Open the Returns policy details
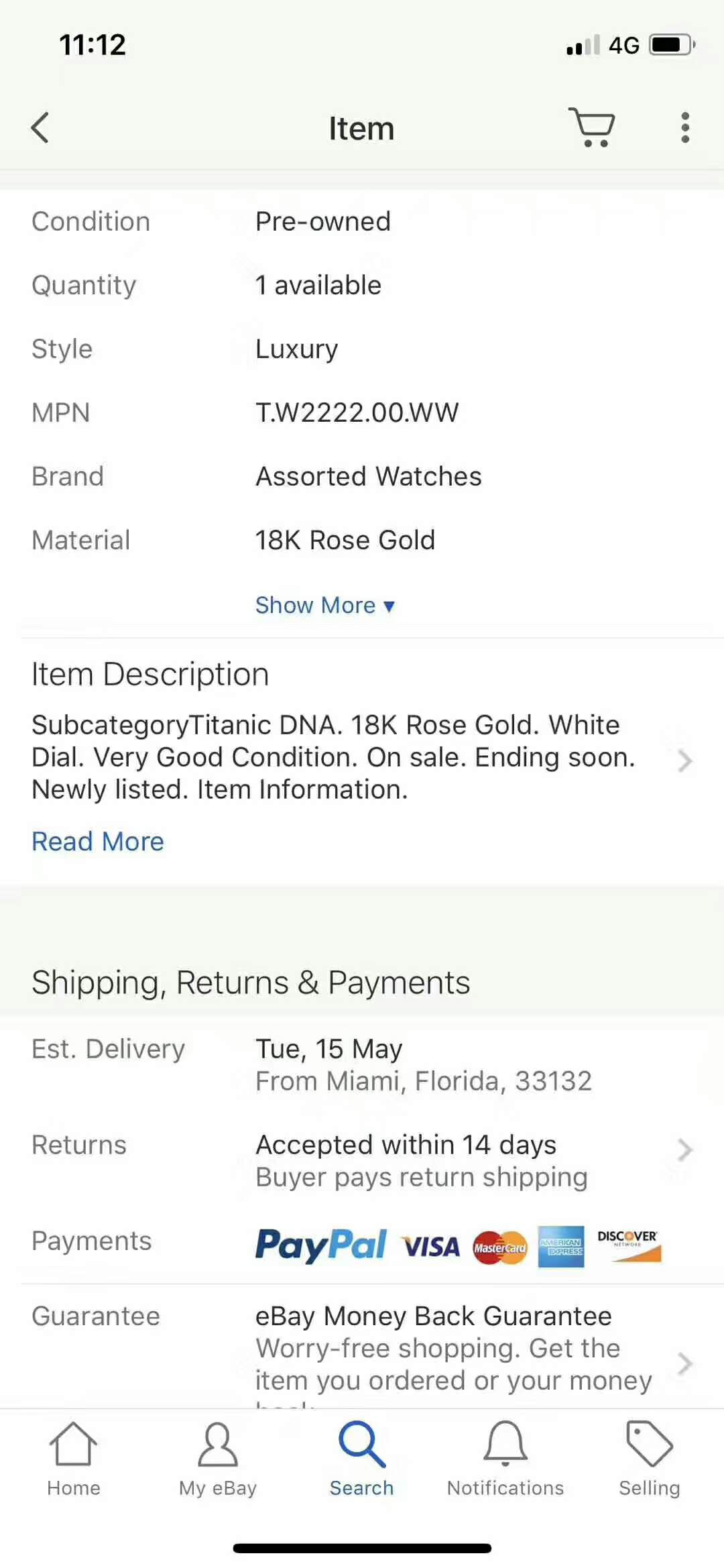The width and height of the screenshot is (724, 1568). coord(362,1161)
